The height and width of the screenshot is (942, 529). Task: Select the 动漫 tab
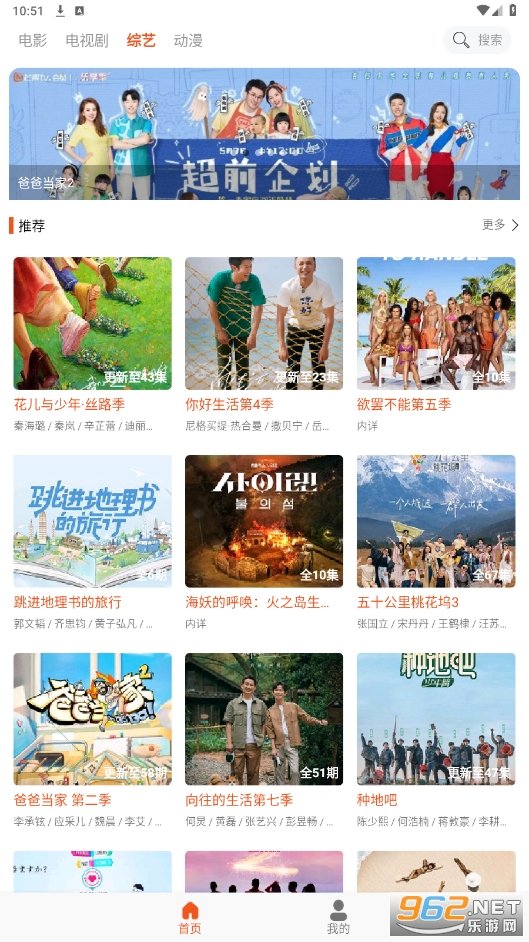pos(188,40)
